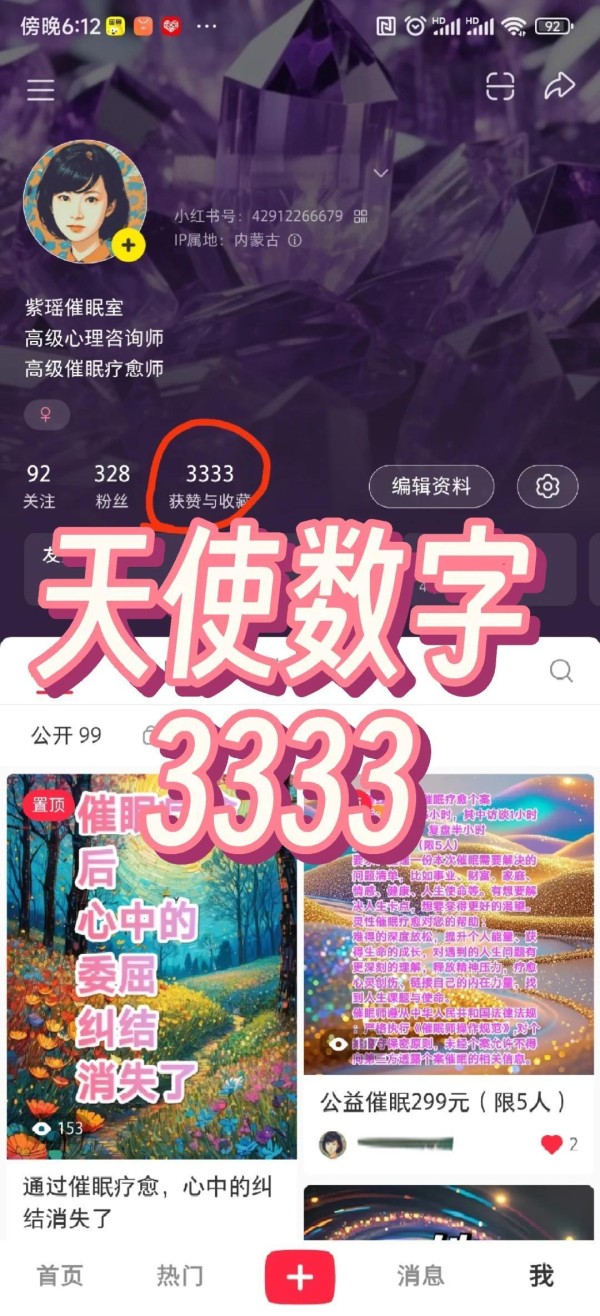
Task: Open the settings gear button
Action: point(547,487)
